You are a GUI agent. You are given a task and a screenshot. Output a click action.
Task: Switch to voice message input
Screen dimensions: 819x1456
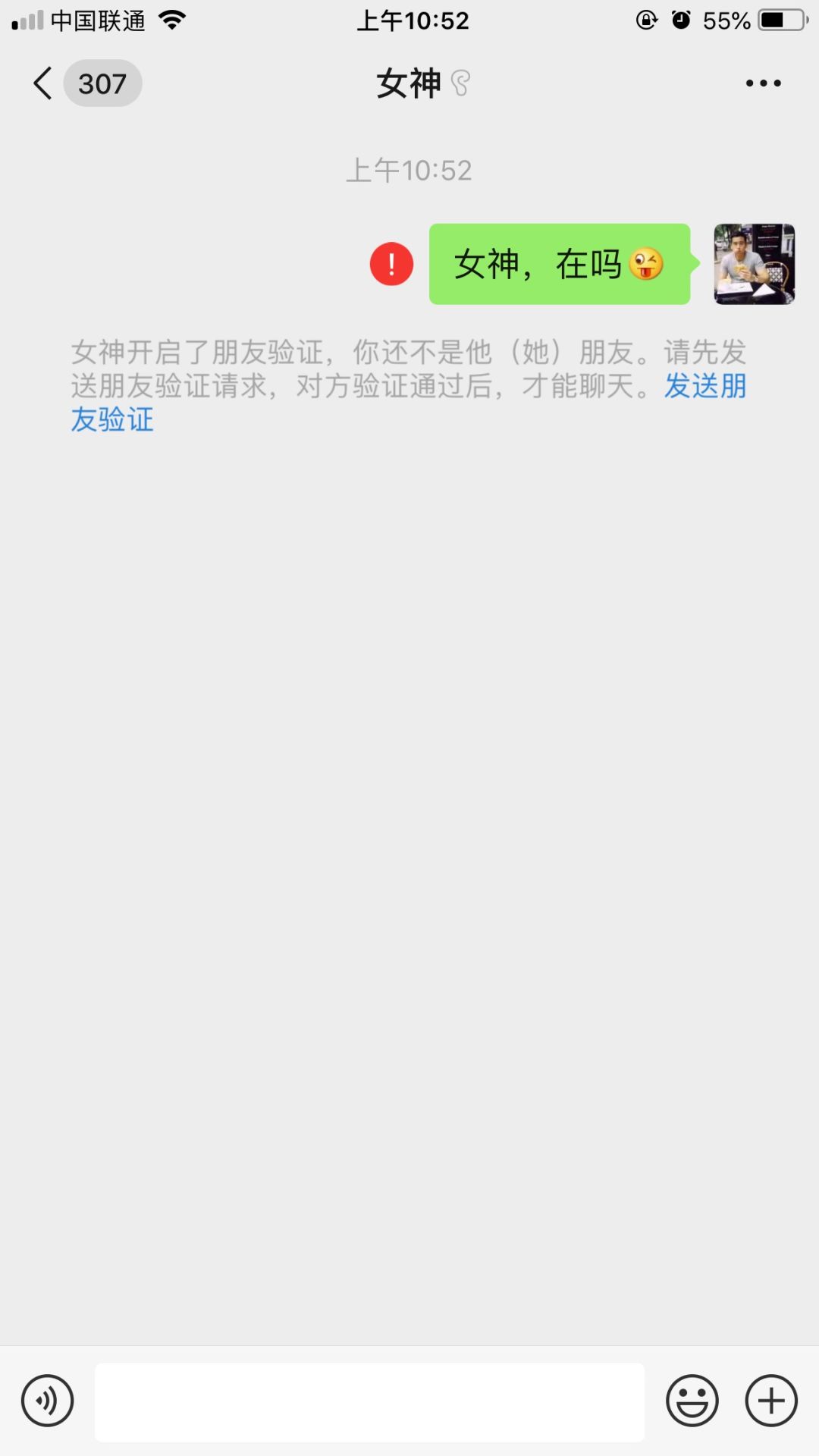[x=48, y=1401]
